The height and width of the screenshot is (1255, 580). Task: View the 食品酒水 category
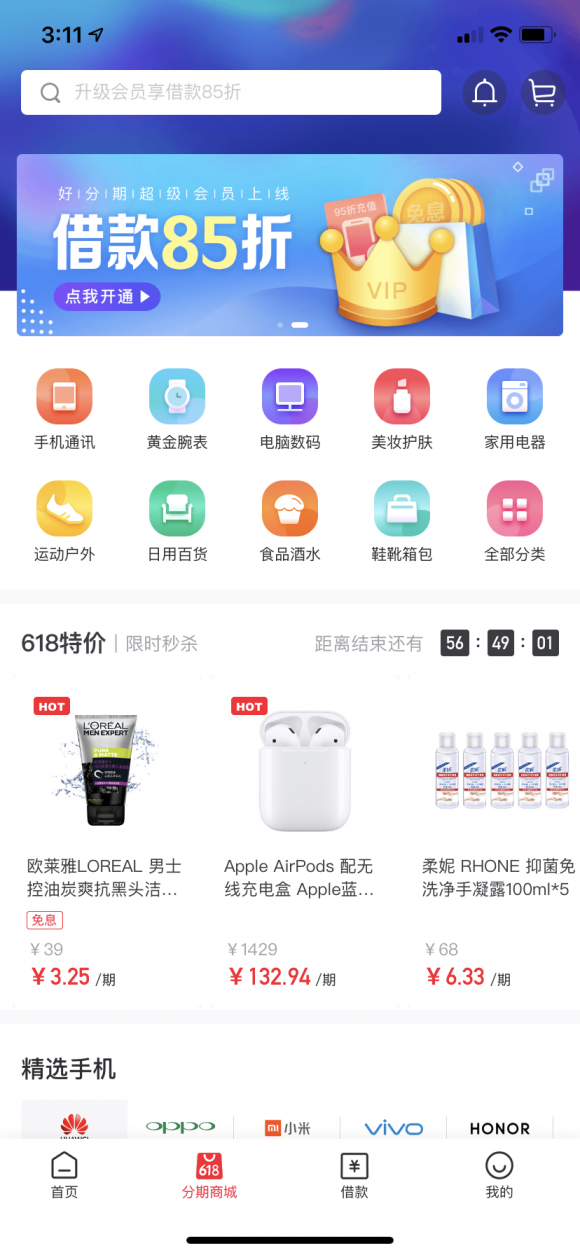[290, 522]
